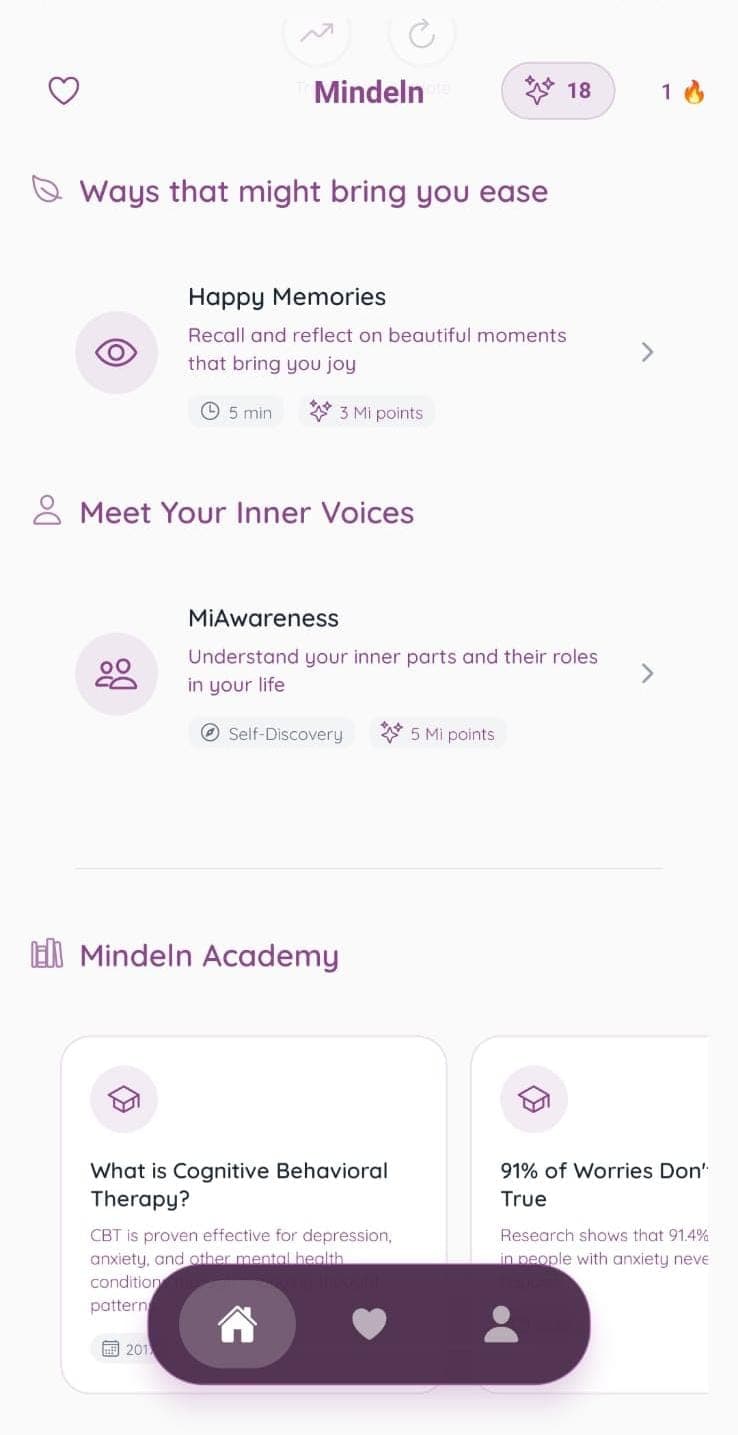The width and height of the screenshot is (738, 1435).
Task: Open the eye icon for Happy Memories
Action: 116,352
